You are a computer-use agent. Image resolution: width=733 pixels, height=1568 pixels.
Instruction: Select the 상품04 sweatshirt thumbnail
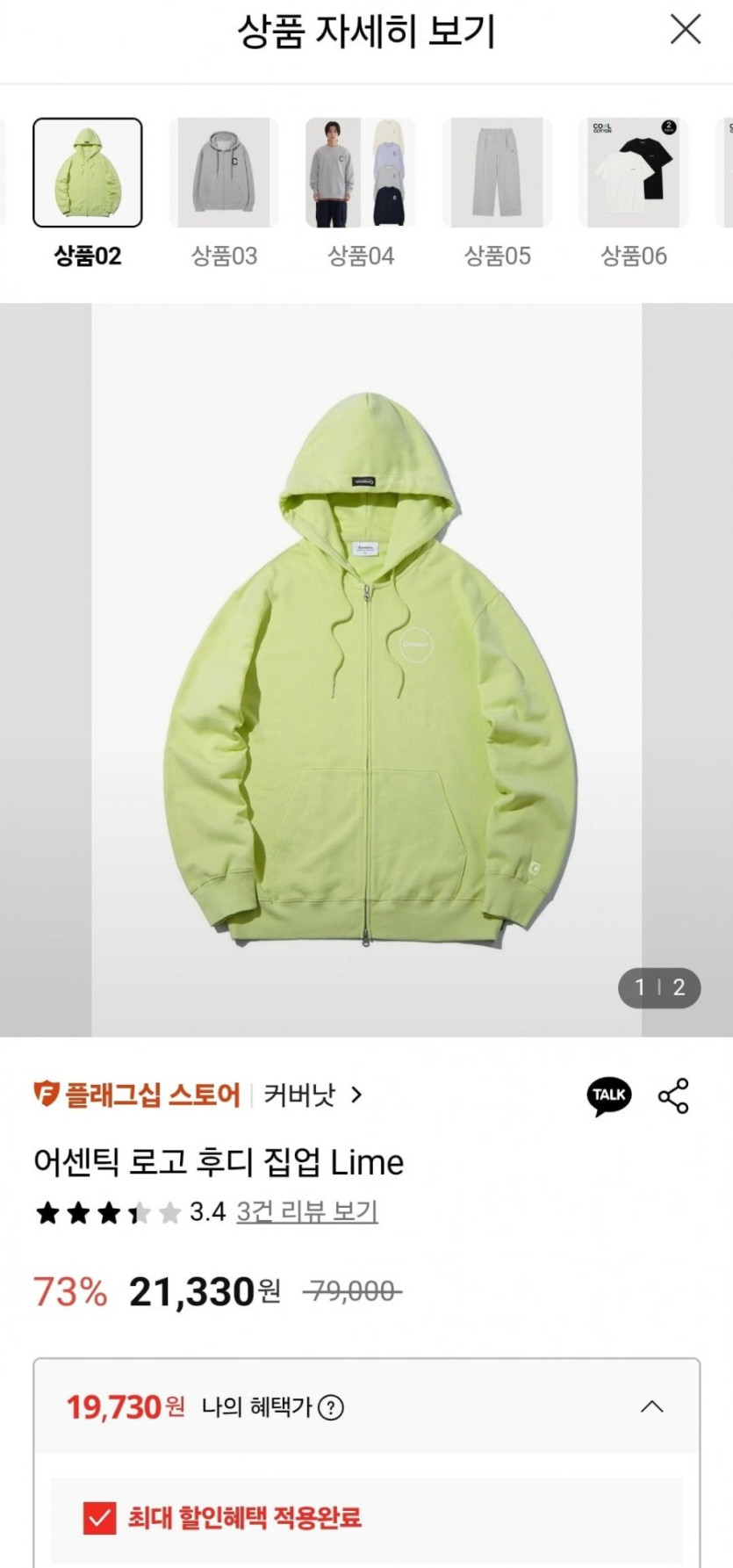click(x=360, y=172)
